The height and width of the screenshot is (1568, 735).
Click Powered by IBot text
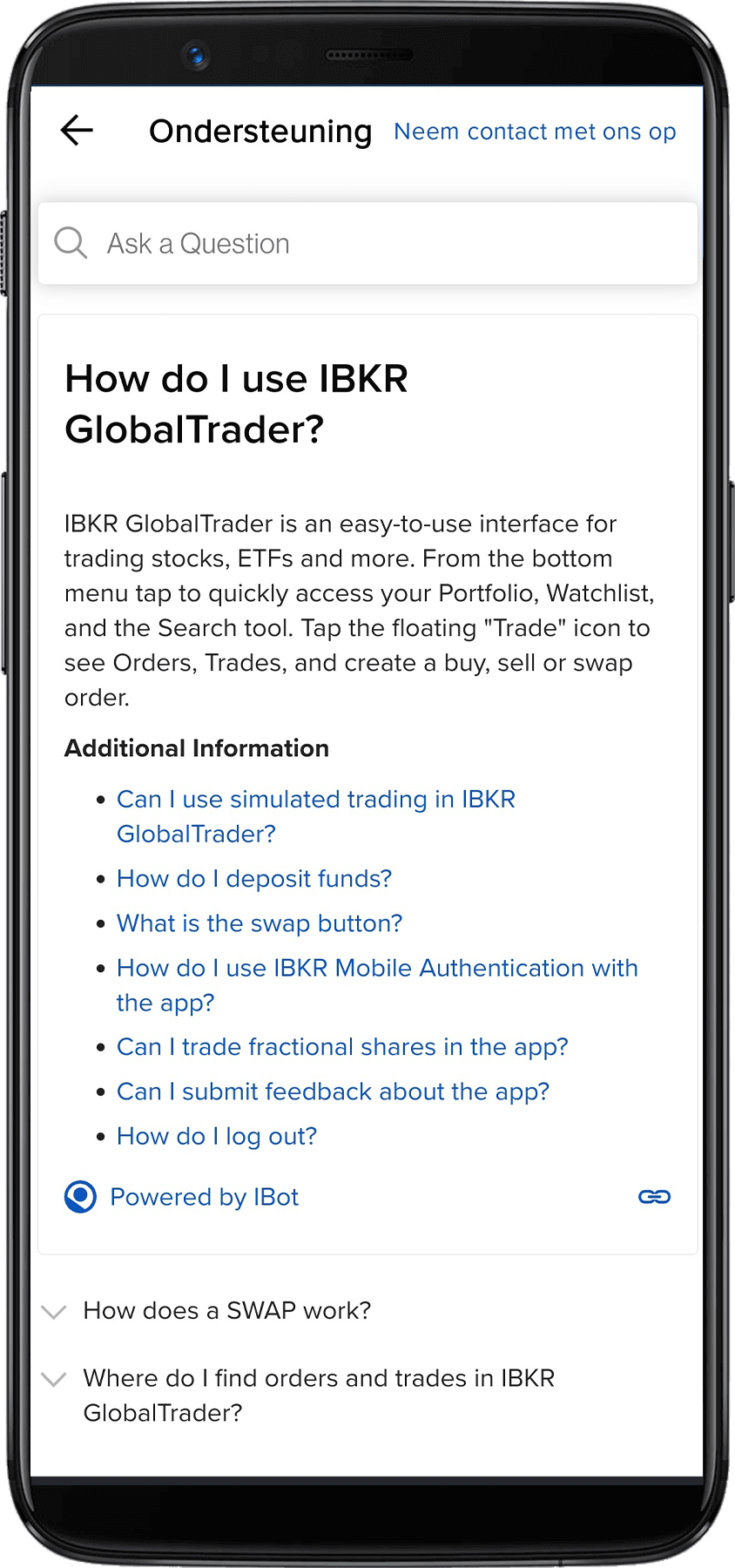coord(204,1197)
